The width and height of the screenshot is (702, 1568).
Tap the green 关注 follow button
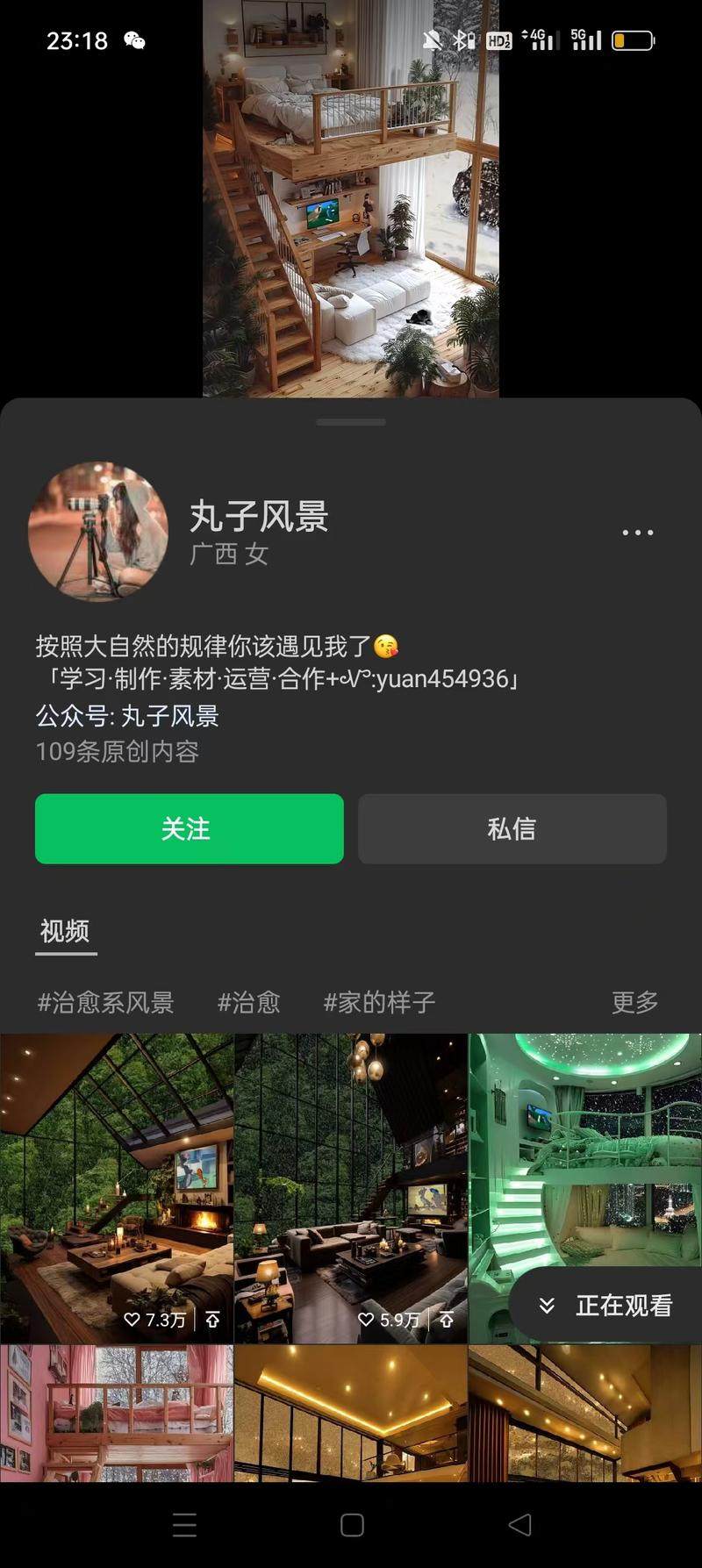189,828
